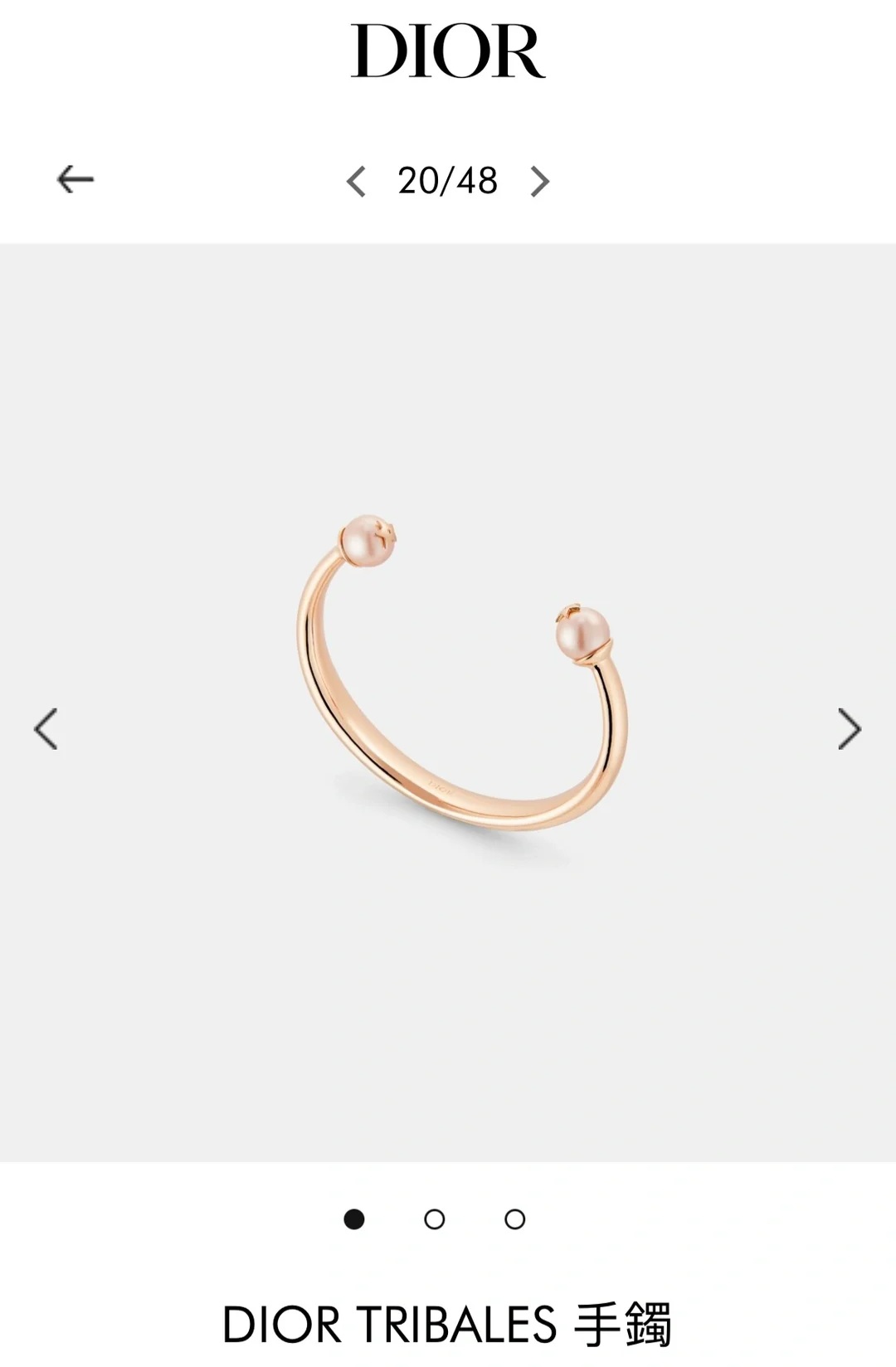Go to previous product in 20/48 counter

(356, 181)
